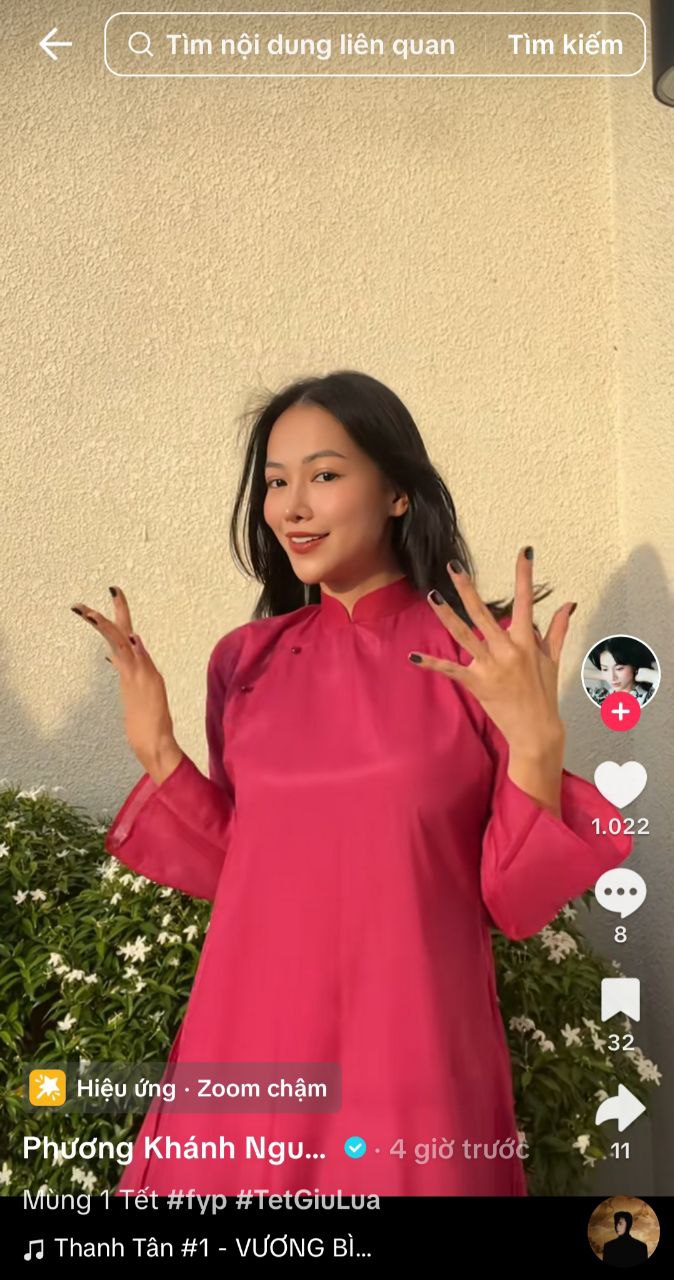Open the Thanh Tân #1 sound title
674x1280 pixels.
pos(198,1248)
